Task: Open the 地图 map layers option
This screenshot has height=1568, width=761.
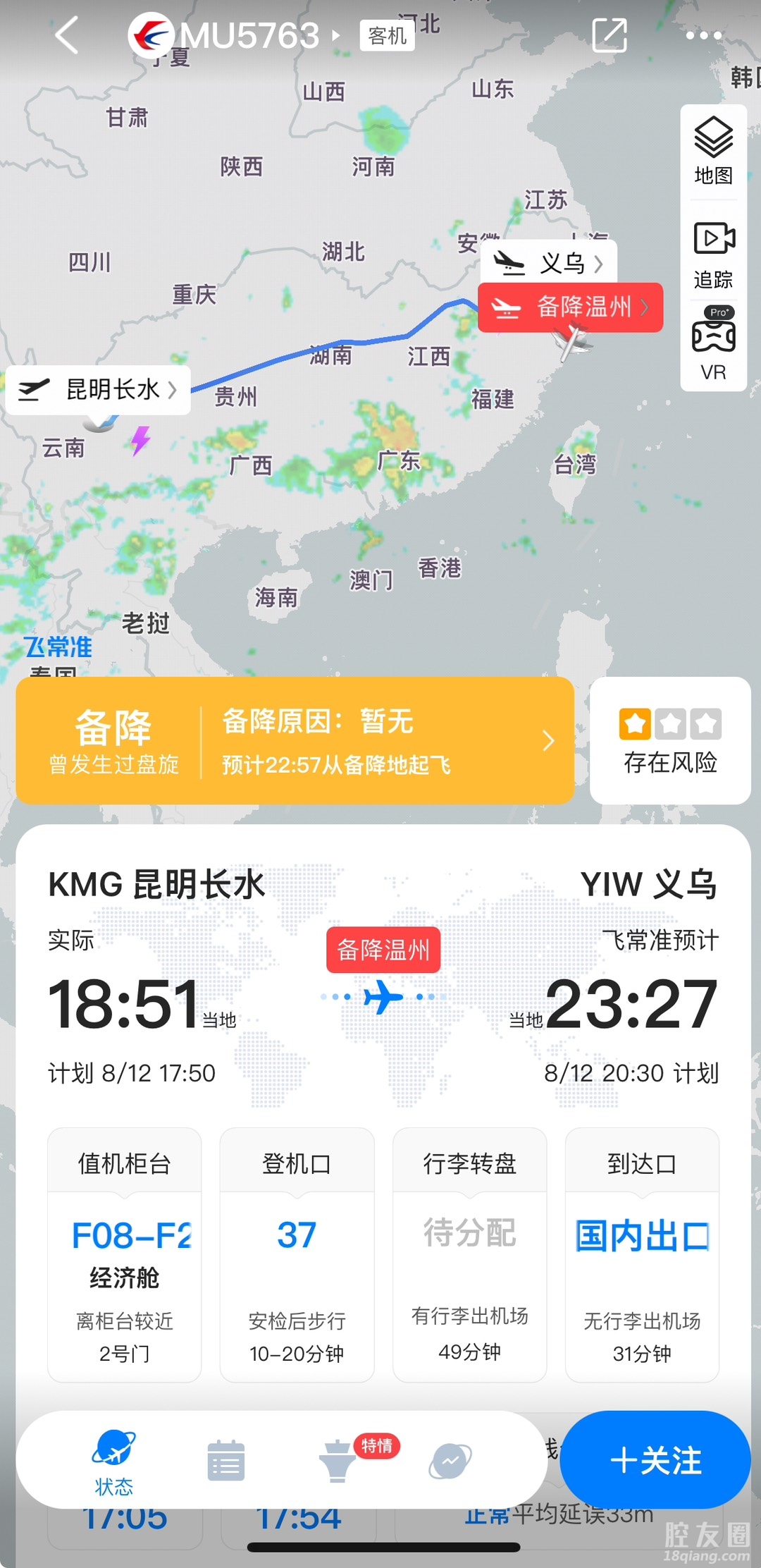Action: click(713, 150)
